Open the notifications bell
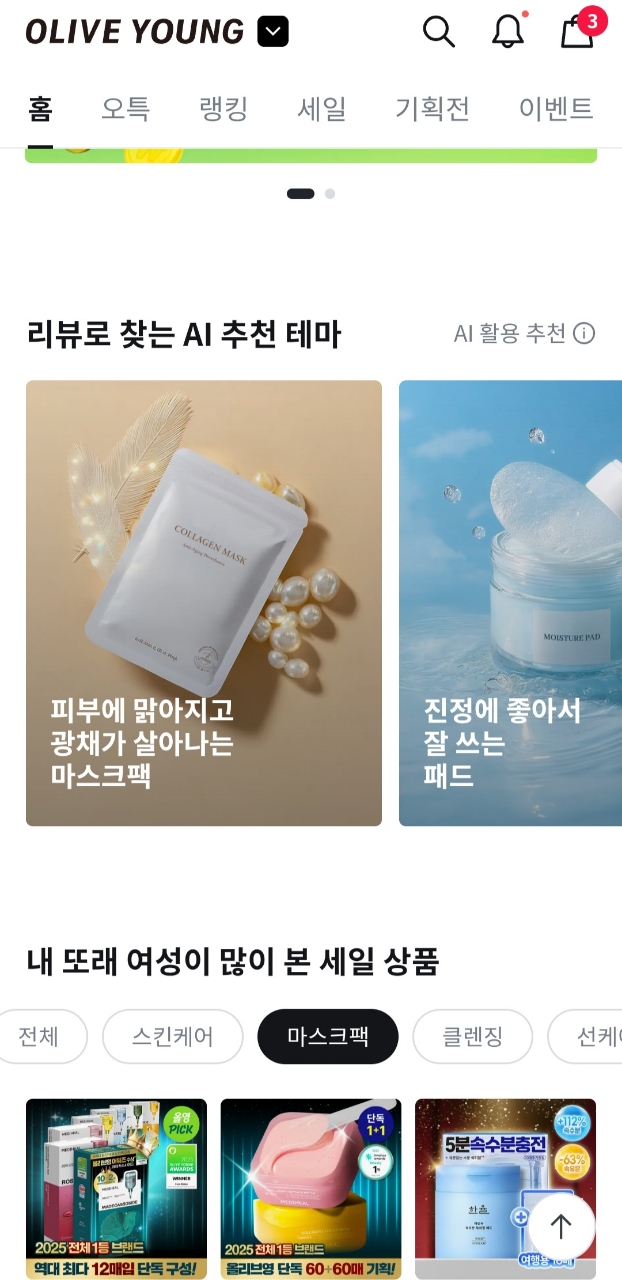The width and height of the screenshot is (622, 1280). pos(508,32)
